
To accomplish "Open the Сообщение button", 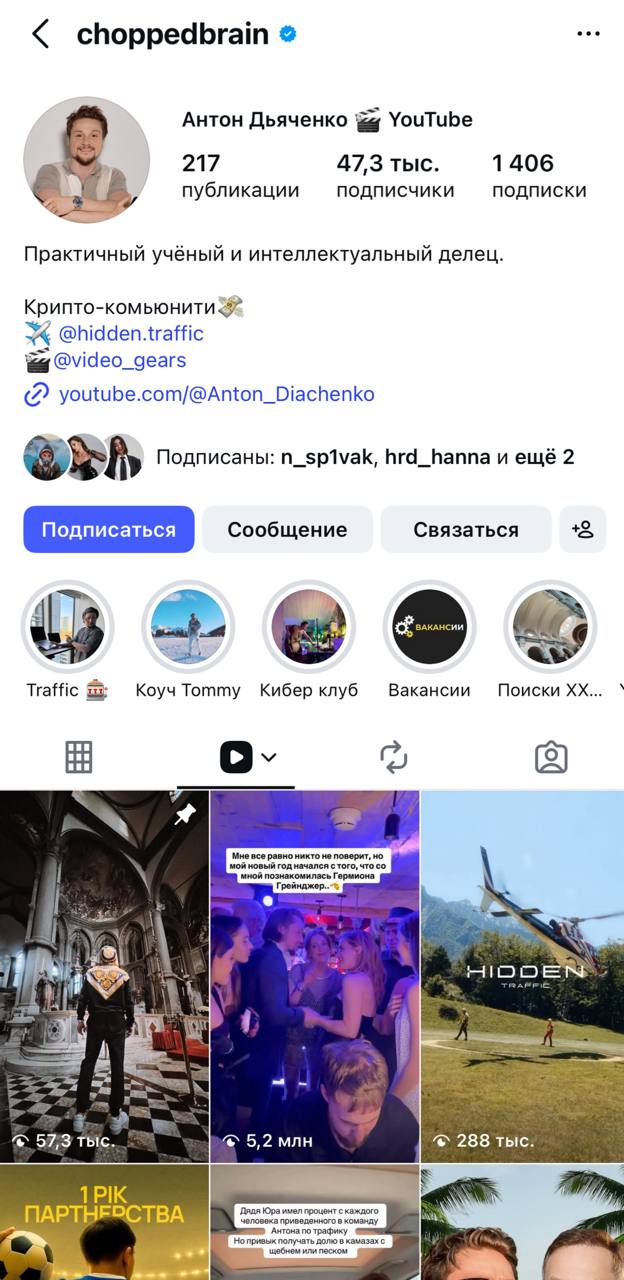I will click(x=287, y=529).
